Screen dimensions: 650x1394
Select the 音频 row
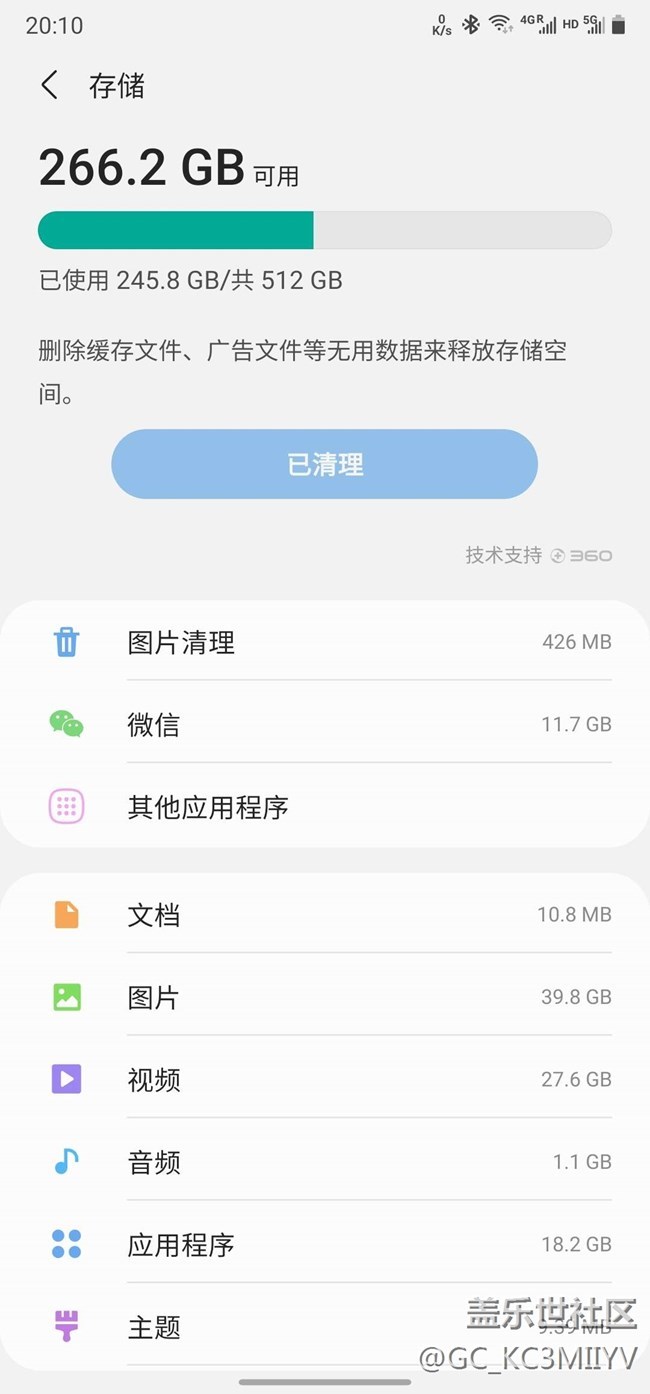click(x=325, y=1162)
